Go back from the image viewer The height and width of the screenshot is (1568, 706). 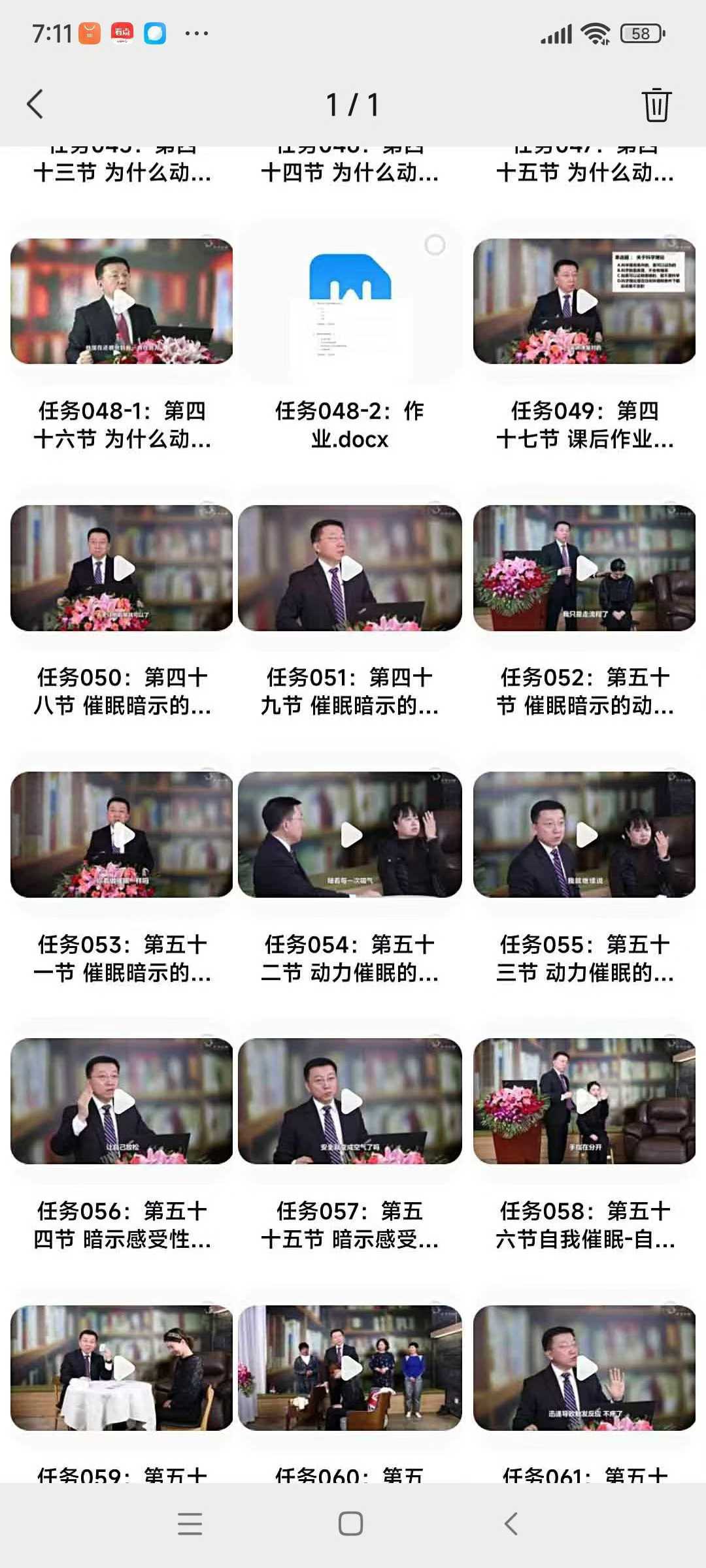[35, 105]
